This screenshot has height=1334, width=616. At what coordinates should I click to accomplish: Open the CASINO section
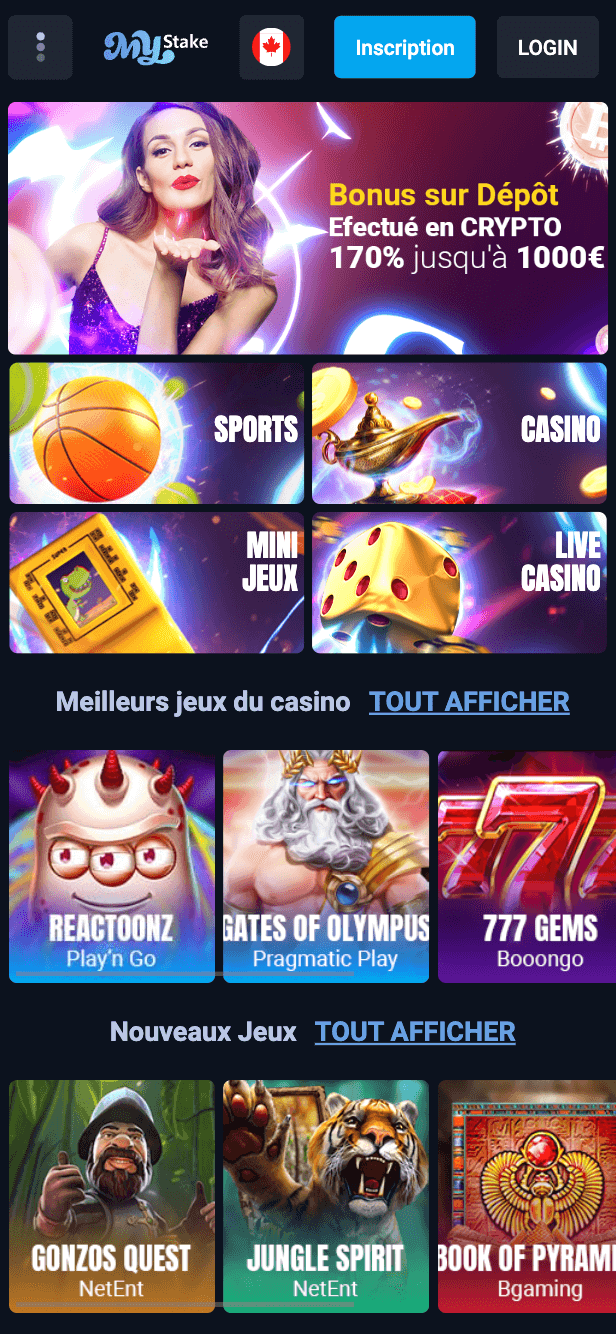[459, 433]
